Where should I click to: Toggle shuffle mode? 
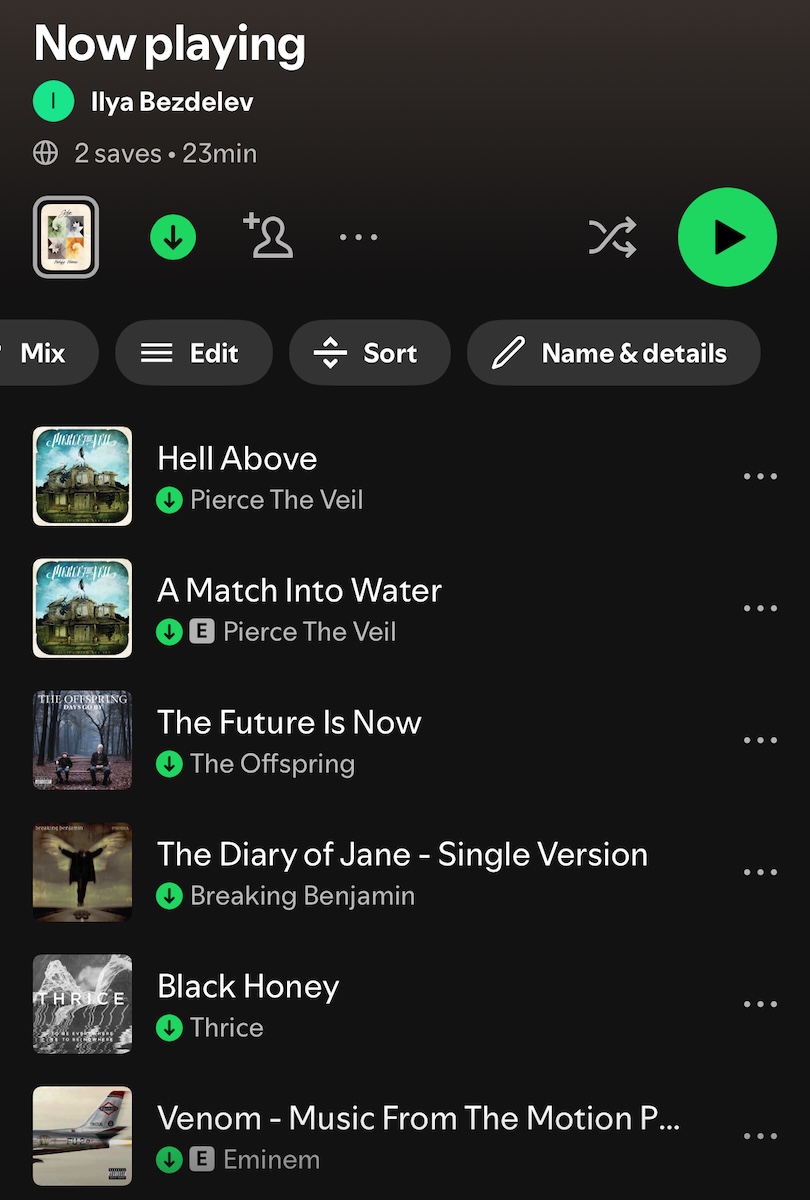point(612,237)
